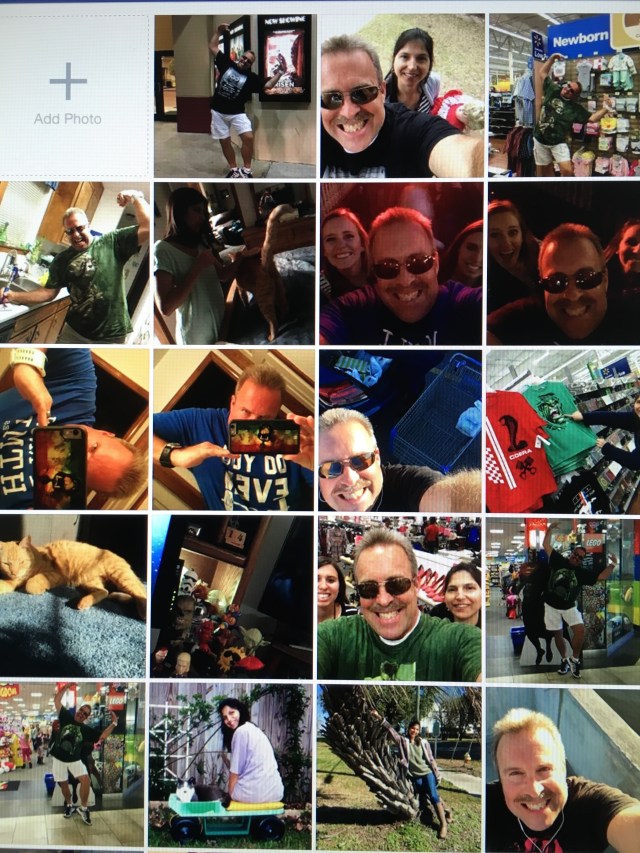Open the photo of woman leaning on palm tree

(x=400, y=765)
